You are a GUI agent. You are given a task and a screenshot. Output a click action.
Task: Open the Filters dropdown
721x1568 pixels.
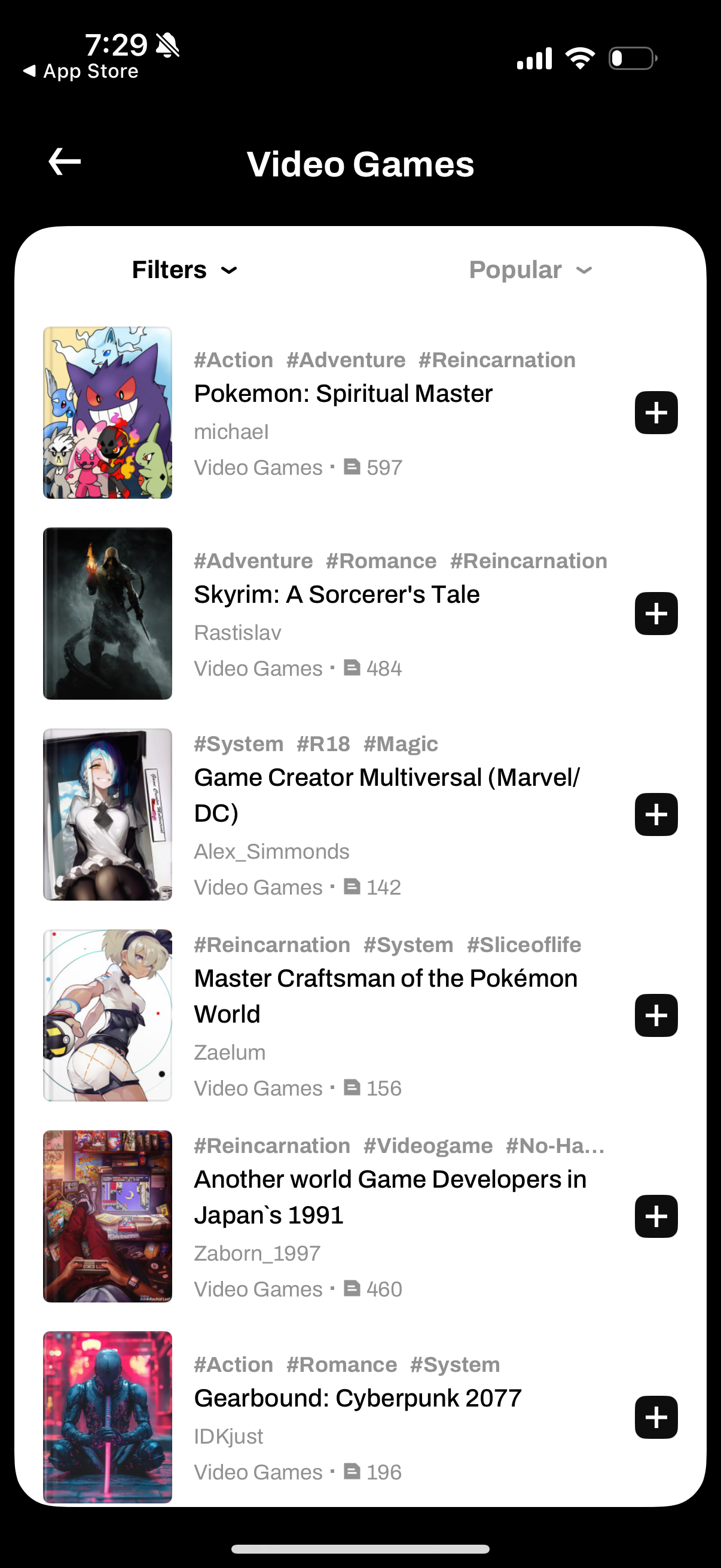(x=184, y=270)
